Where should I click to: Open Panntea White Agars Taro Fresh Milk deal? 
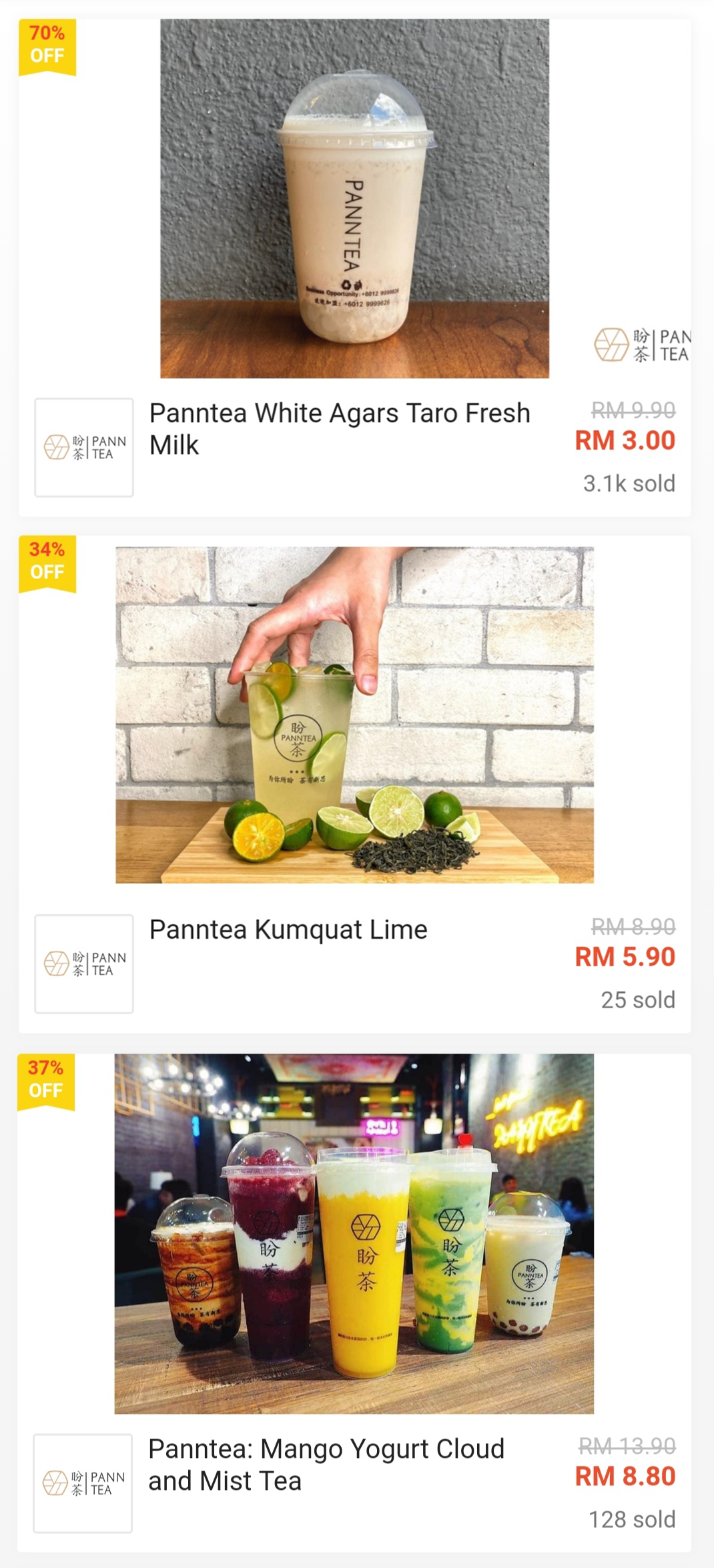pos(339,429)
